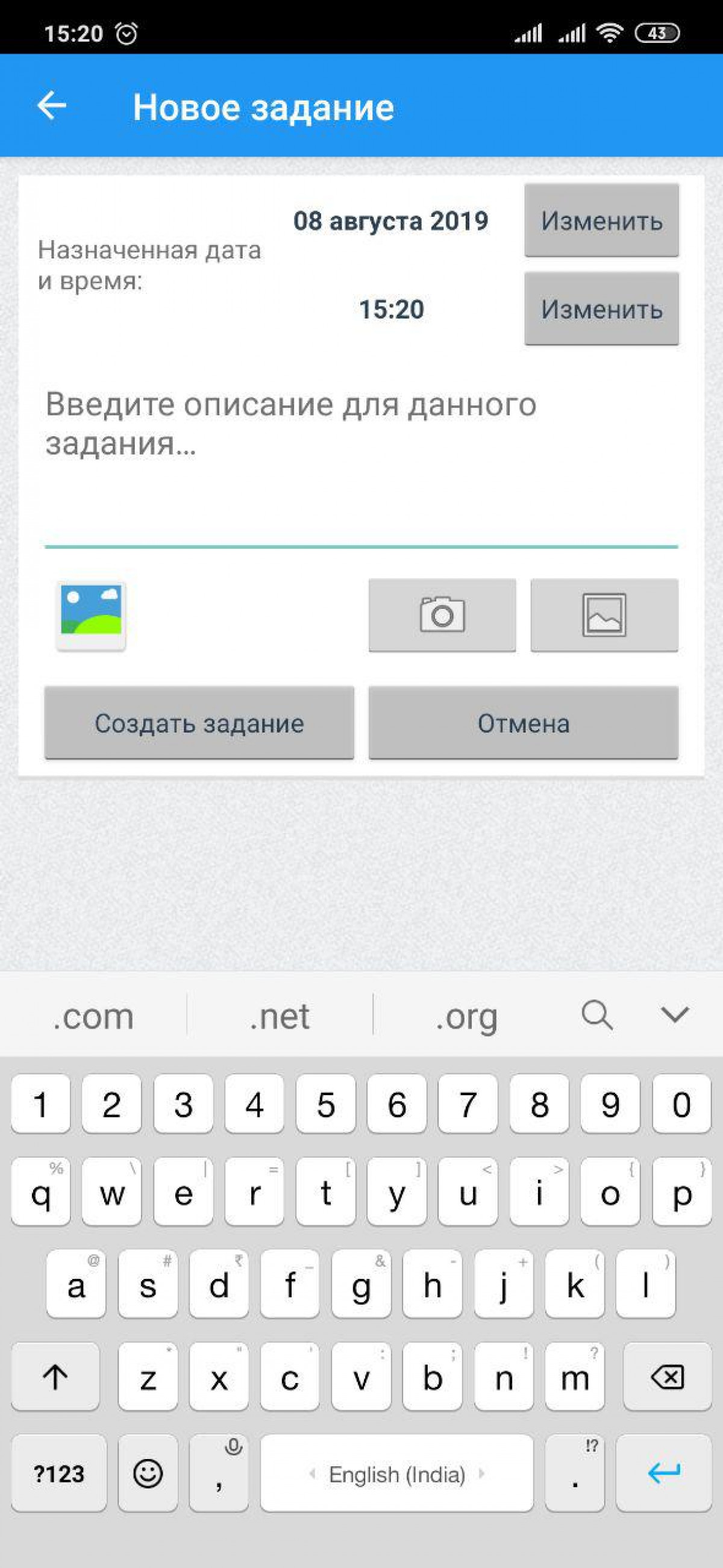The image size is (723, 1568).
Task: Take a photo with the camera button
Action: pyautogui.click(x=442, y=615)
